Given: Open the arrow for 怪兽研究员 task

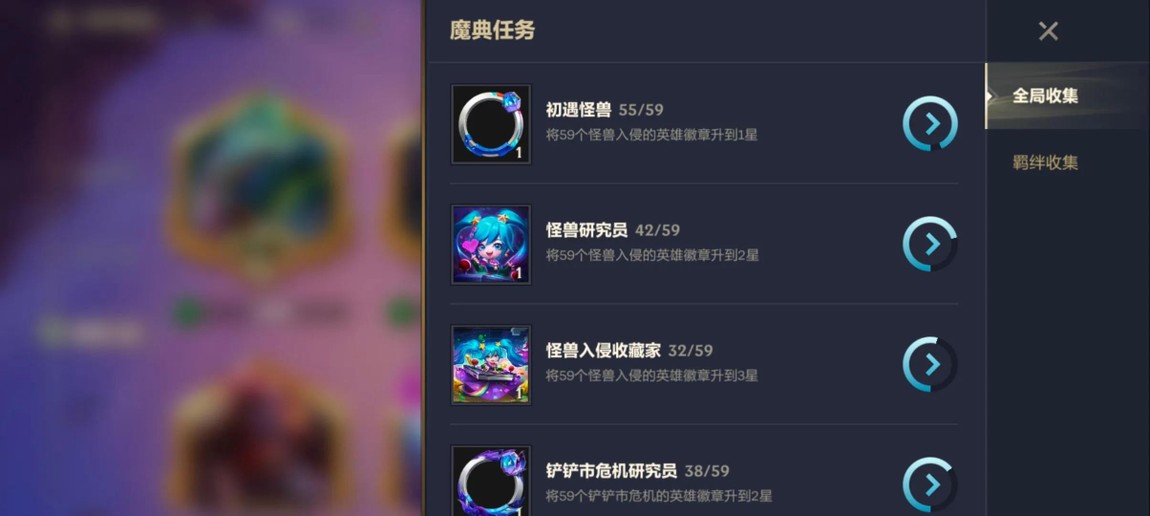Looking at the screenshot, I should (930, 244).
